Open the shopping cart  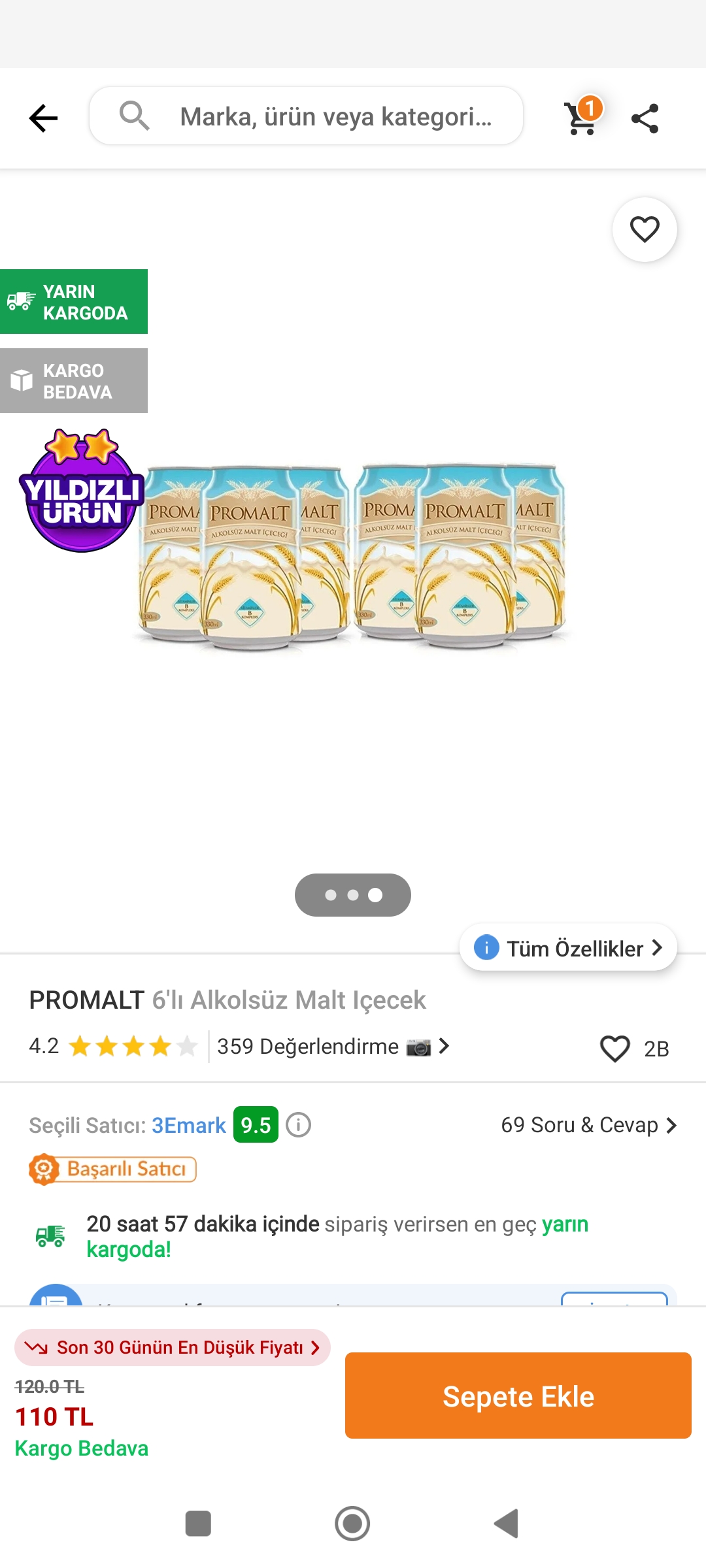pyautogui.click(x=581, y=118)
